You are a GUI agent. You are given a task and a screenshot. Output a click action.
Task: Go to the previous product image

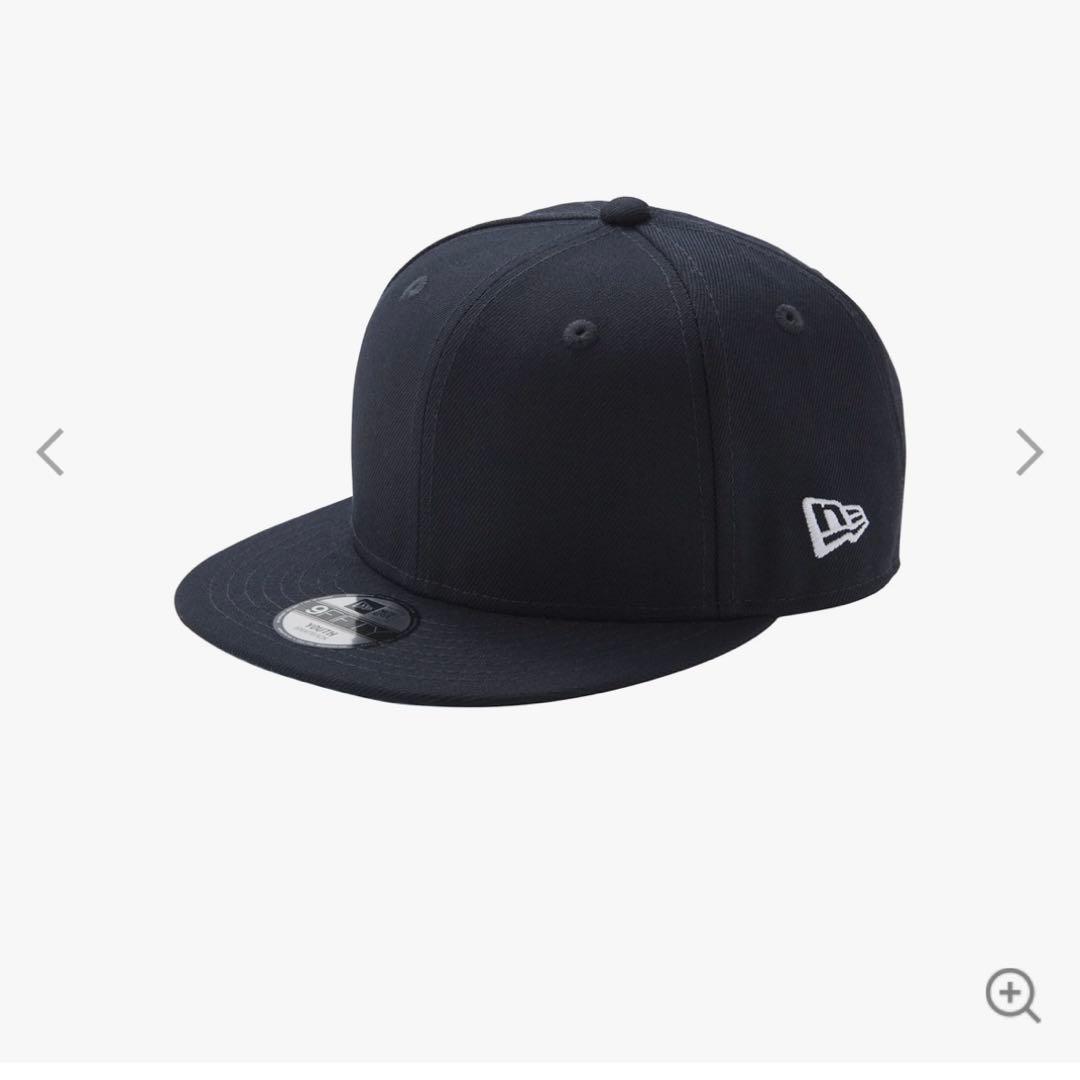point(50,452)
